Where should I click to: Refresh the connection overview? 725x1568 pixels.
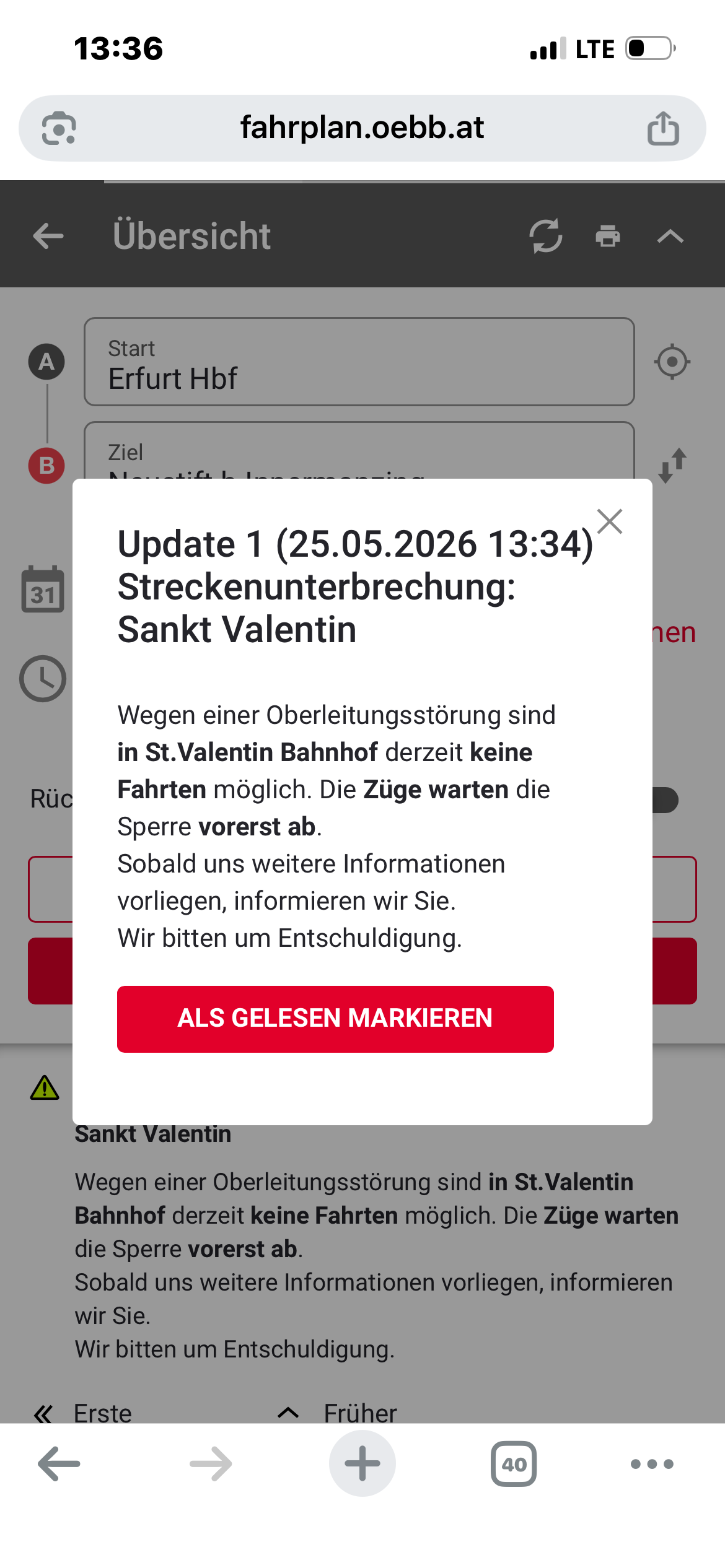[x=546, y=236]
